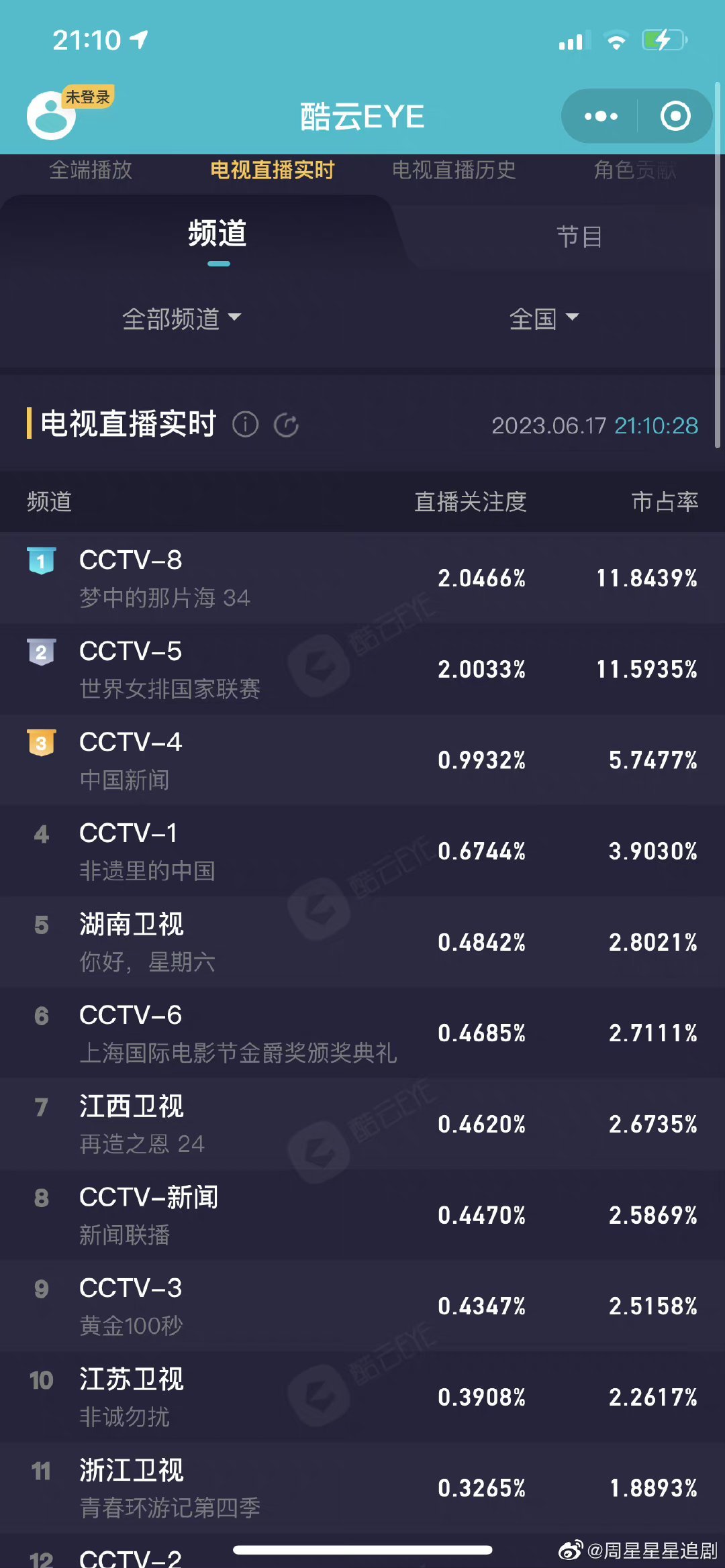Viewport: 725px width, 1568px height.
Task: View details for 江苏卫视
Action: 362,1398
